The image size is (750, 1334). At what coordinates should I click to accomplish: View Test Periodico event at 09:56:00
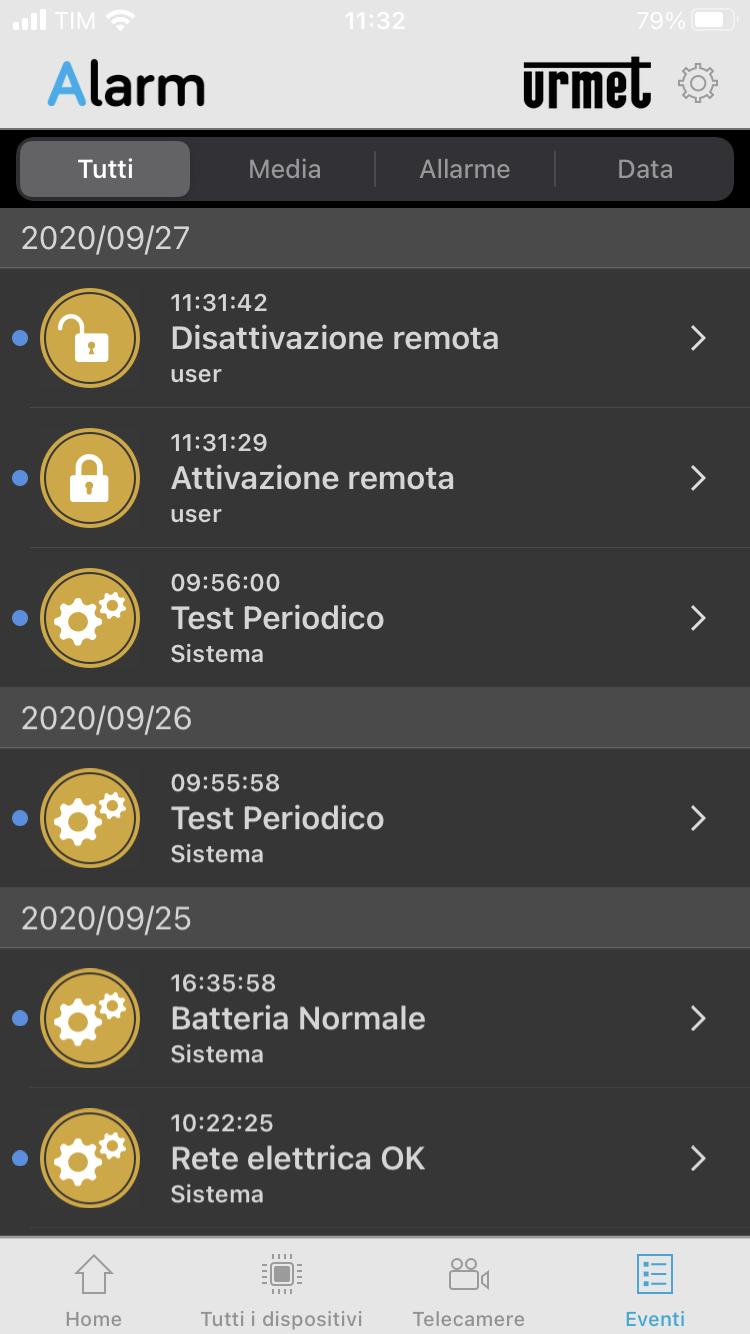click(x=375, y=618)
